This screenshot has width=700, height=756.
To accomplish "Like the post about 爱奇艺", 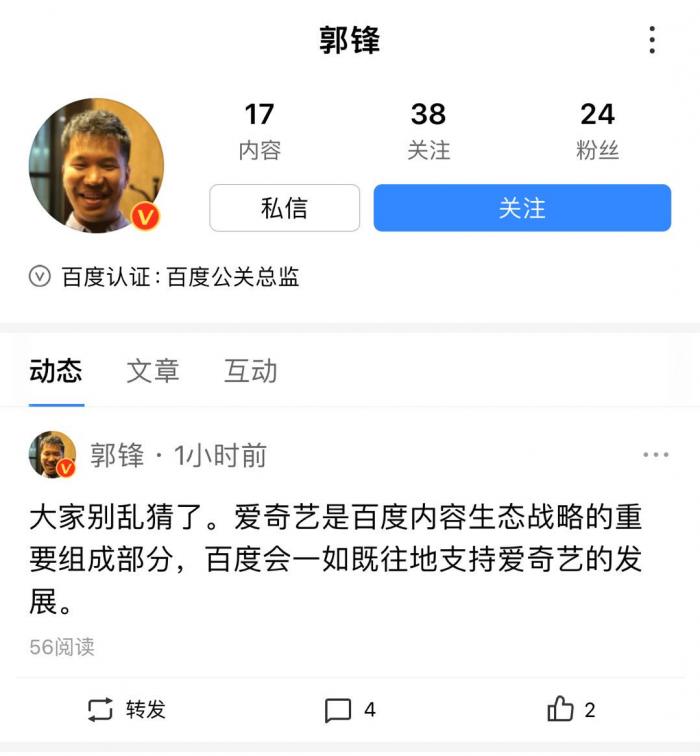I will (572, 710).
